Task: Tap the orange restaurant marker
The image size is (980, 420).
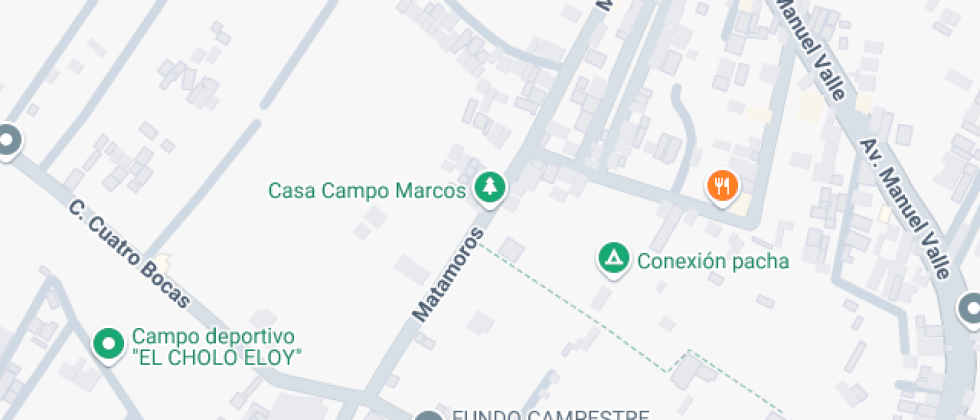Action: click(x=722, y=185)
